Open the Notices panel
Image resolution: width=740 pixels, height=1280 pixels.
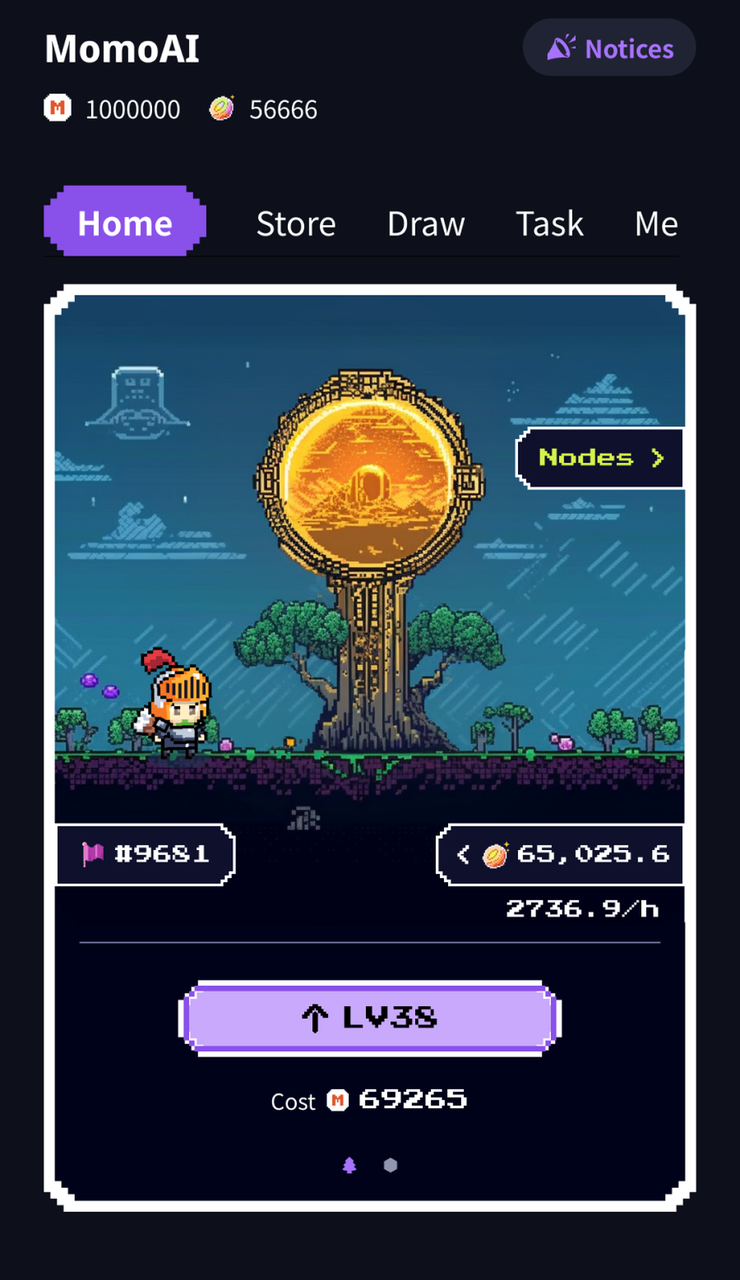point(609,48)
